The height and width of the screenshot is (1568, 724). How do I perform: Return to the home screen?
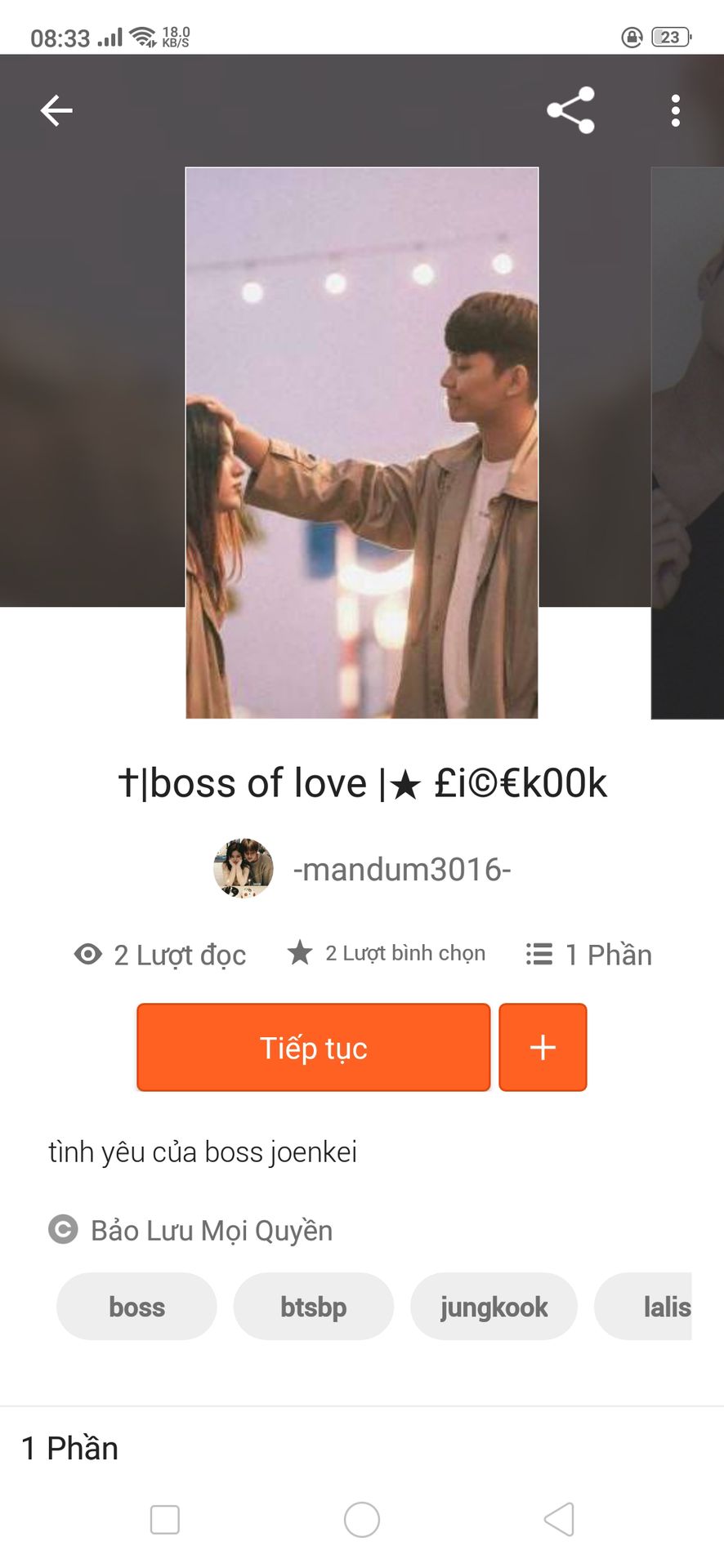(x=362, y=1520)
